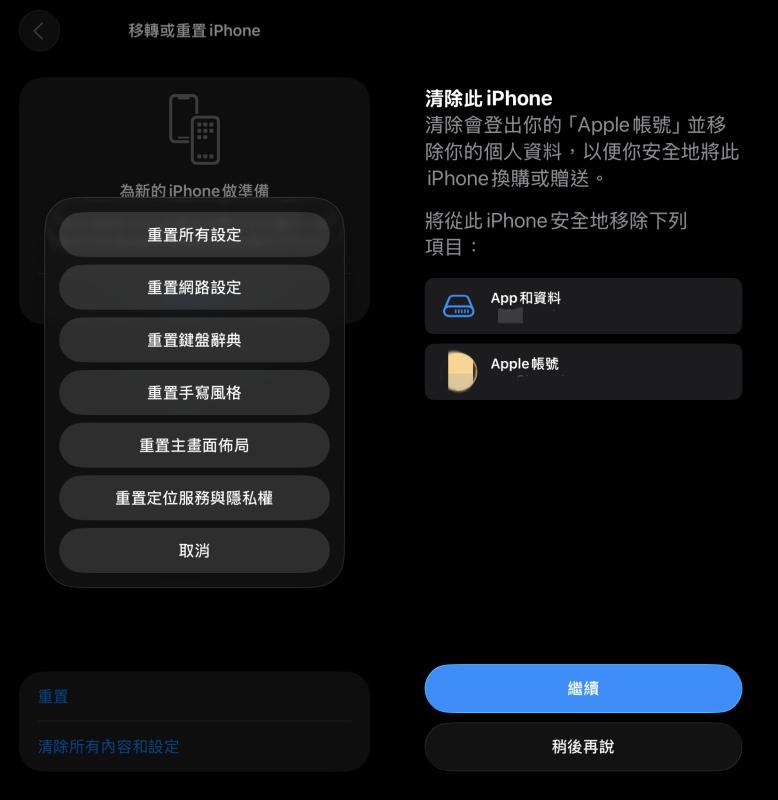This screenshot has width=778, height=800.
Task: Dismiss the sheet with 取消
Action: coord(194,549)
